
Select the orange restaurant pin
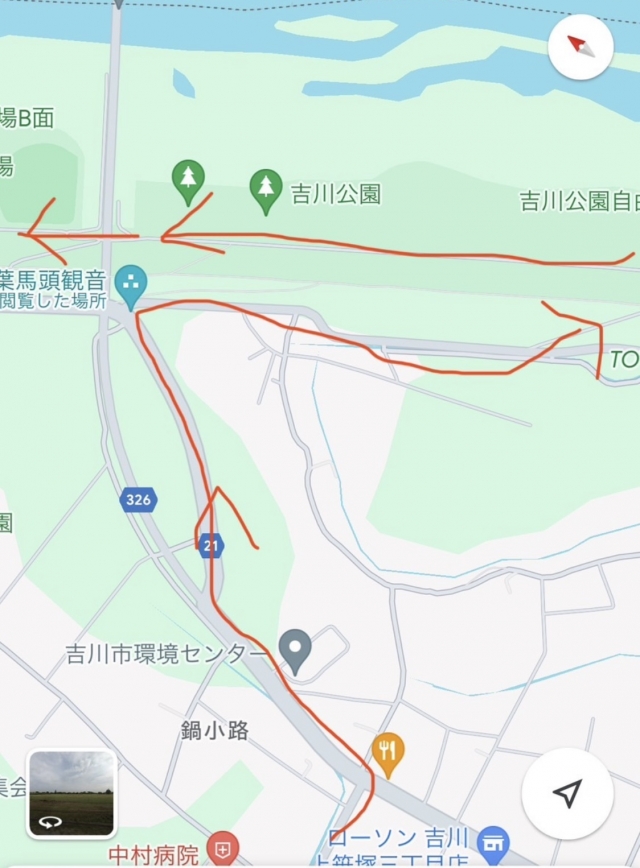tap(387, 751)
